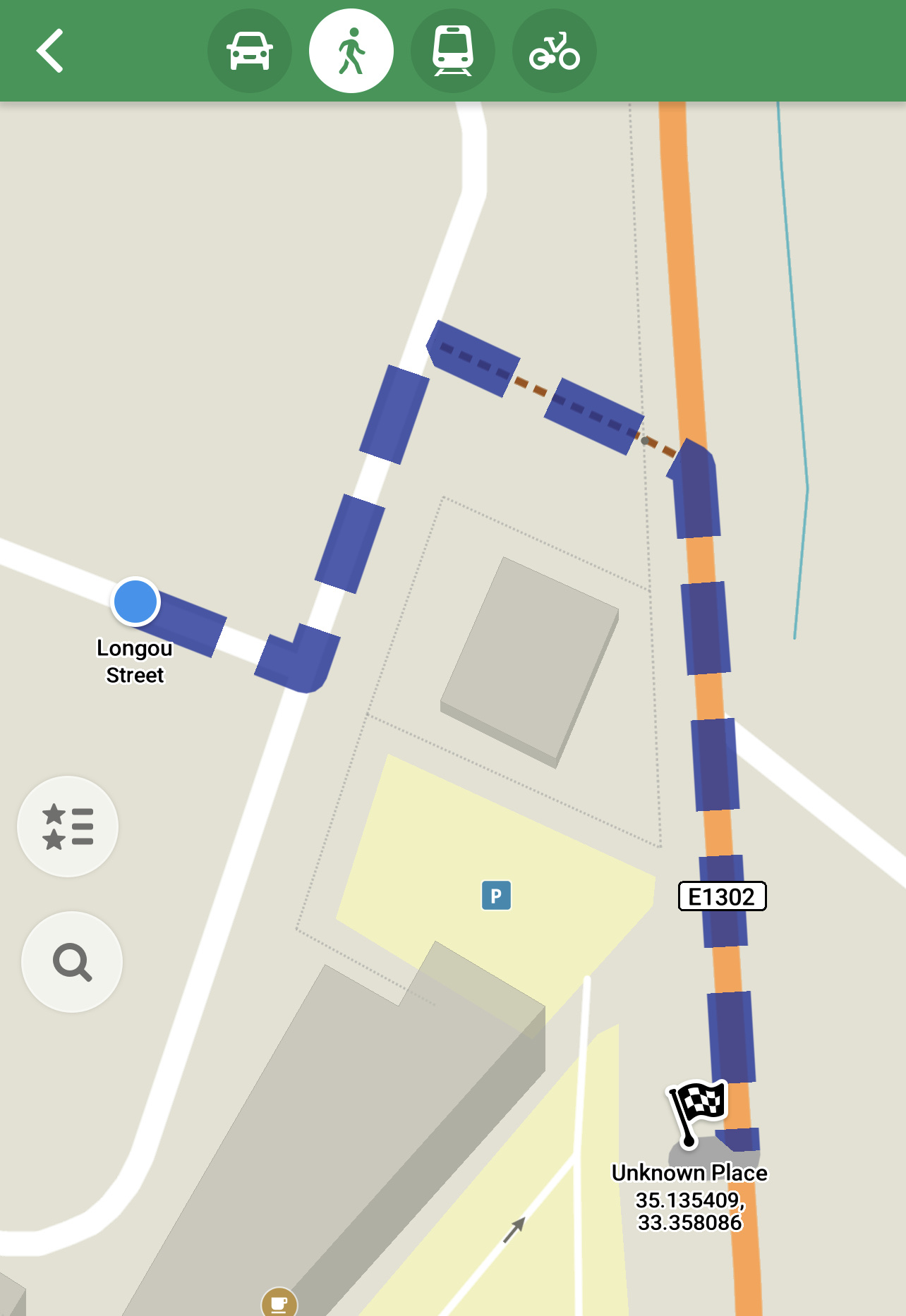This screenshot has height=1316, width=906.
Task: Select the pedestrian tab in transport bar
Action: (351, 50)
